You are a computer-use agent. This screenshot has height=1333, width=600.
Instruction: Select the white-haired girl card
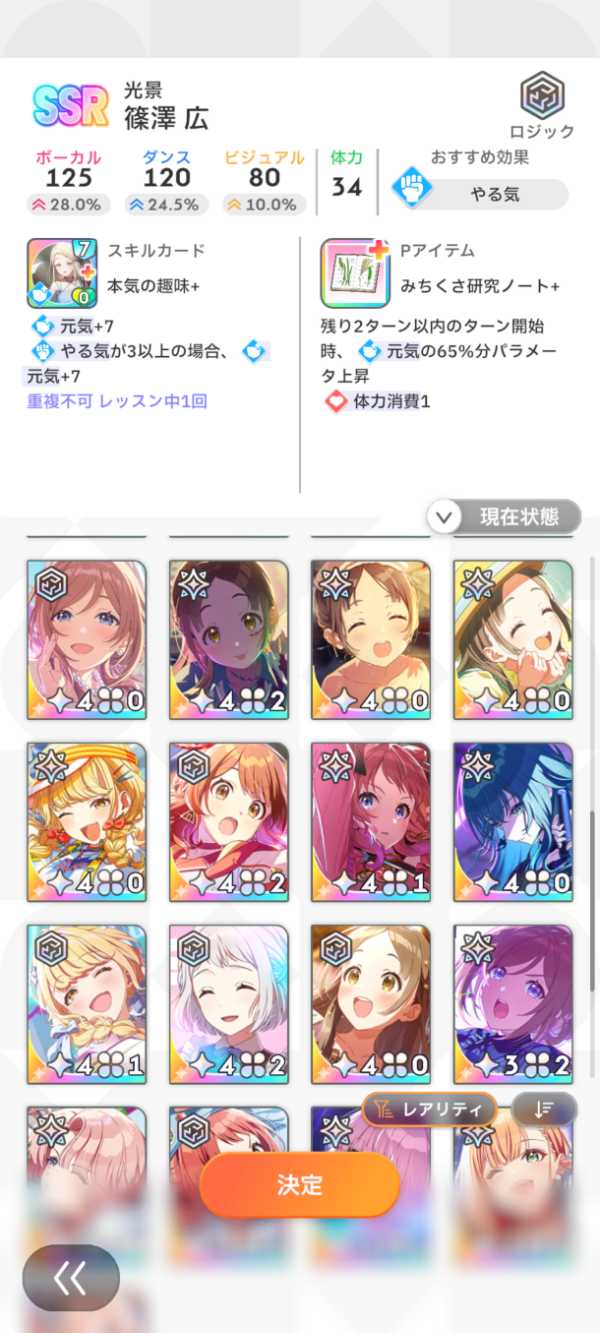pos(229,1004)
